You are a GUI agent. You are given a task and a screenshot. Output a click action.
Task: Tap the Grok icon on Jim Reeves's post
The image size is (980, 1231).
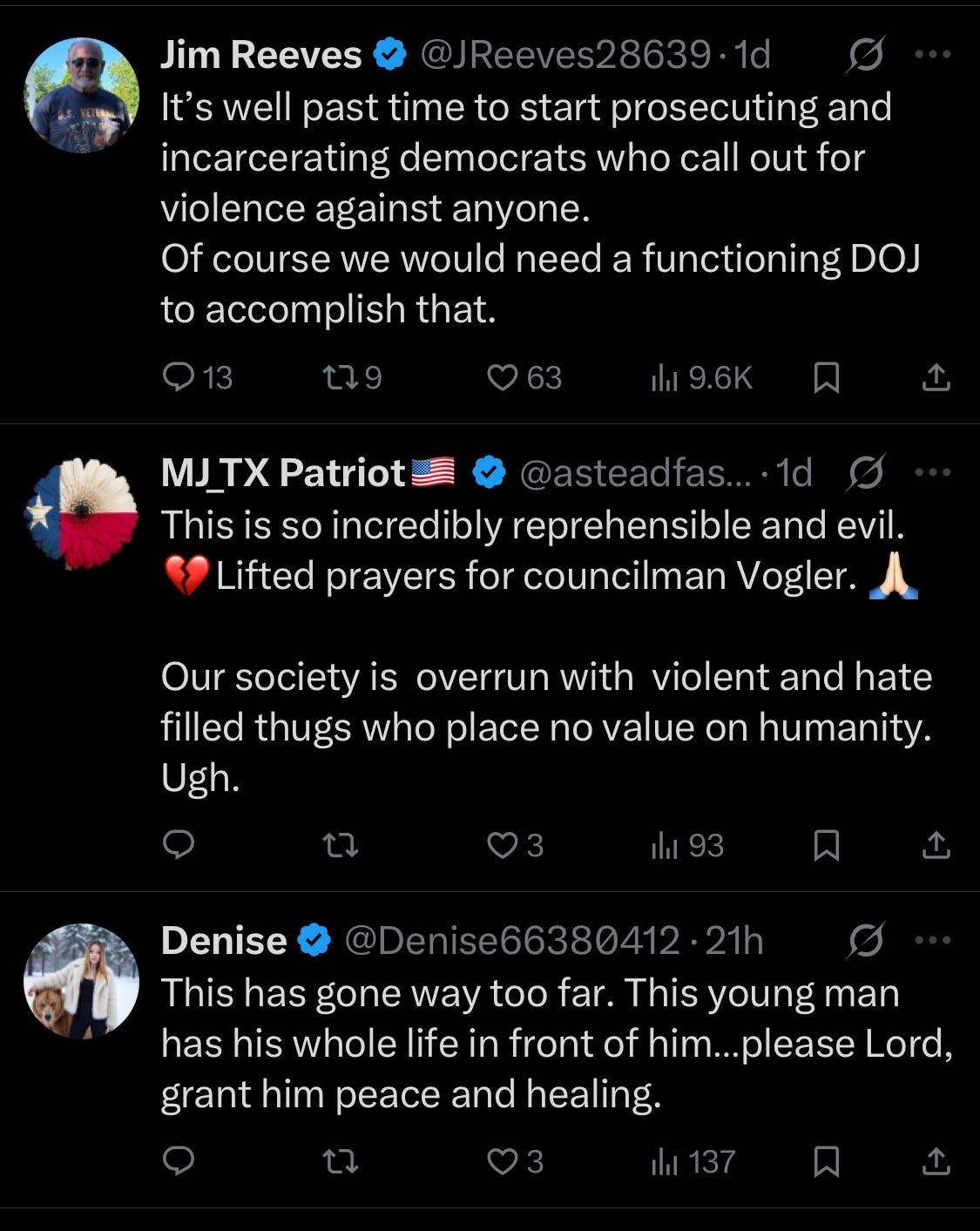click(866, 54)
